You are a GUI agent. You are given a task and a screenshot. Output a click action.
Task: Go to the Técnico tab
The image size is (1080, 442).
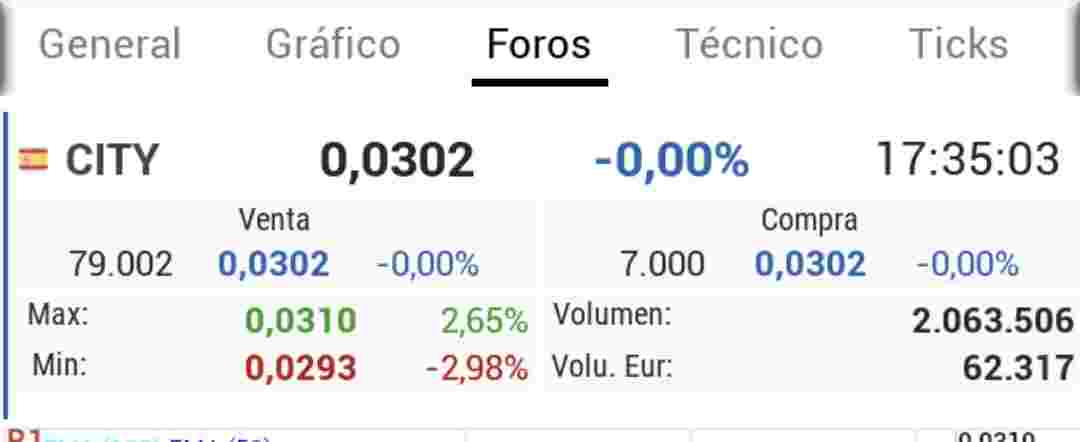pos(749,44)
